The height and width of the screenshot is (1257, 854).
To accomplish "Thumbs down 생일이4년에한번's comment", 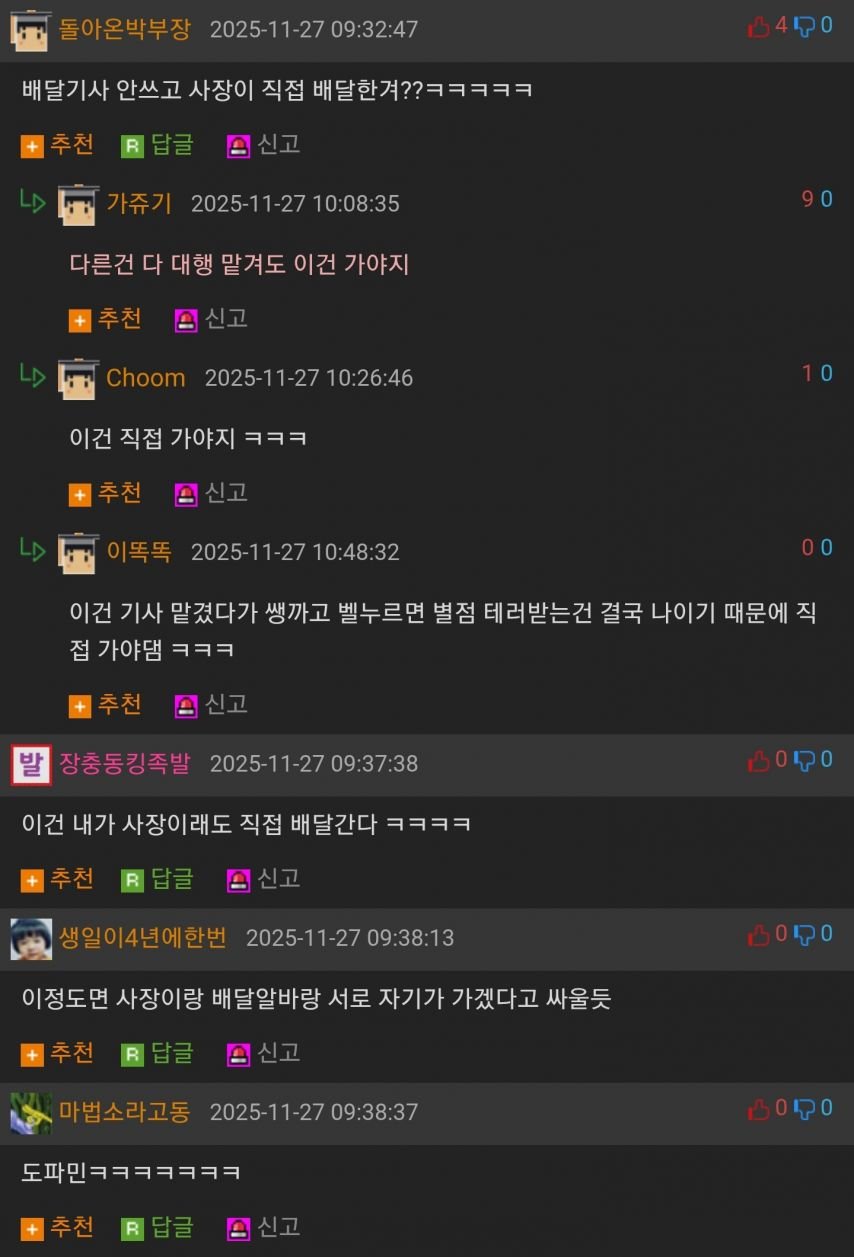I will tap(804, 935).
